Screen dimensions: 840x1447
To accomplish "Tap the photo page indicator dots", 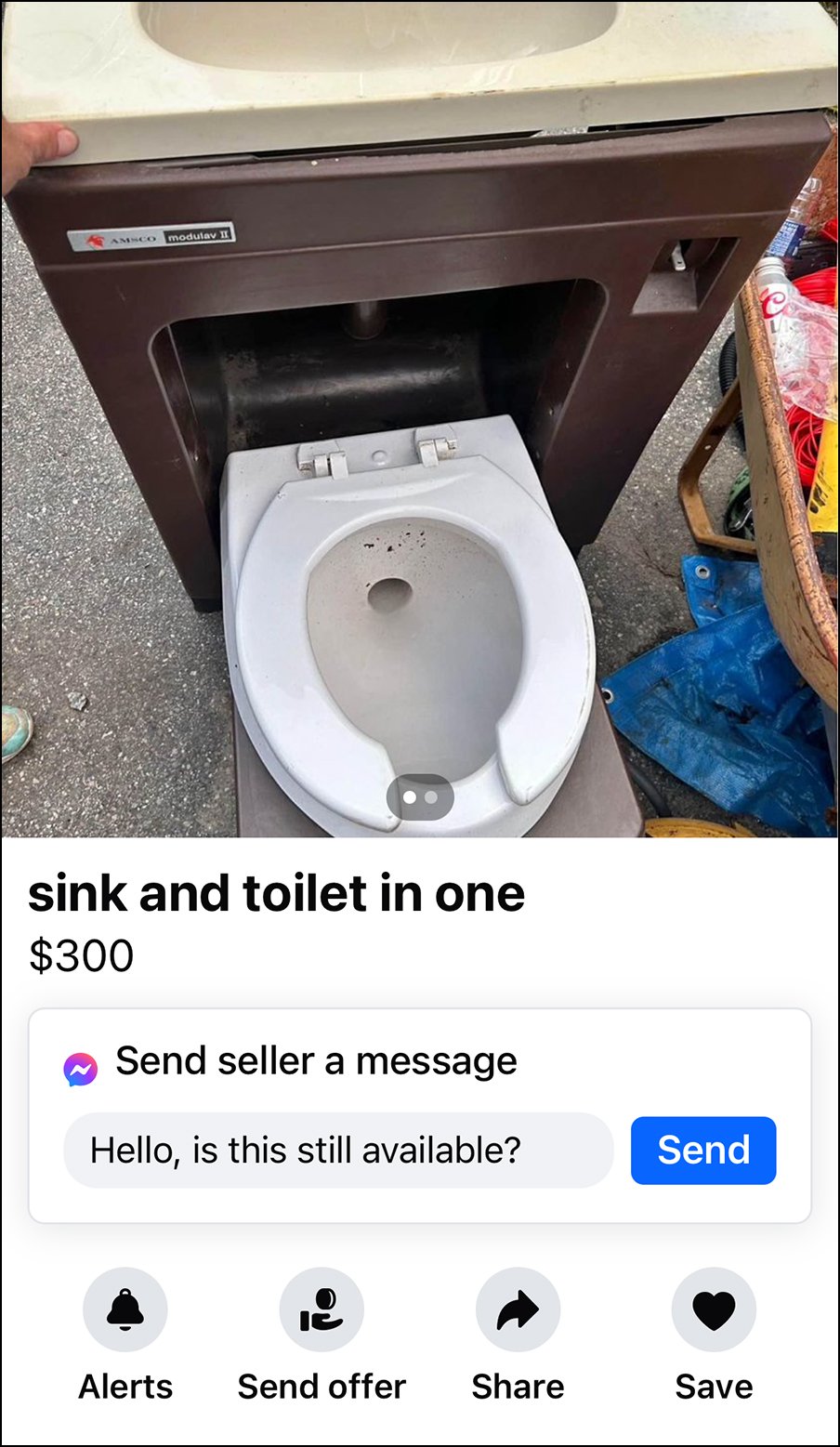I will point(420,797).
